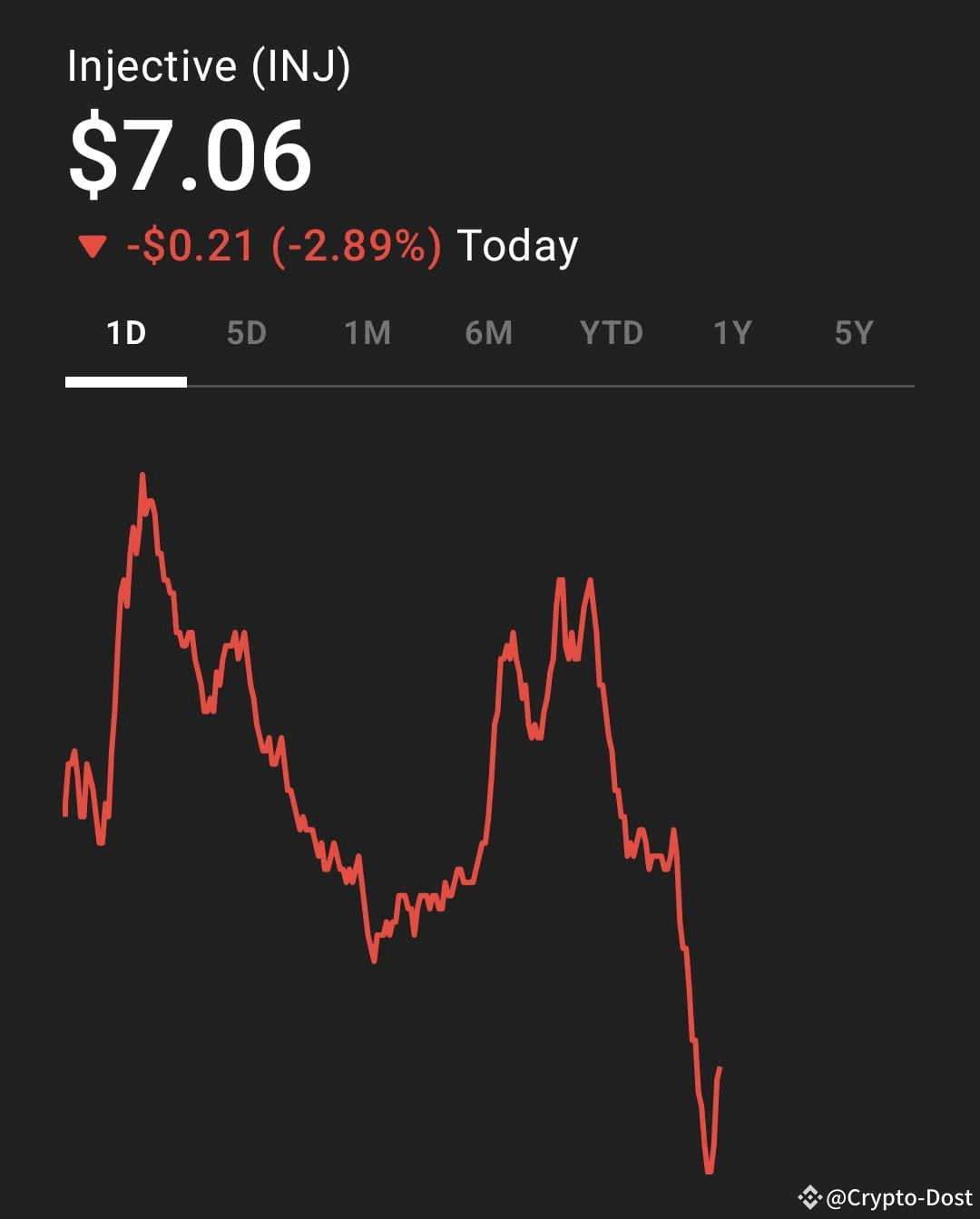
Task: Click the white underline below the 1D tab
Action: point(127,380)
